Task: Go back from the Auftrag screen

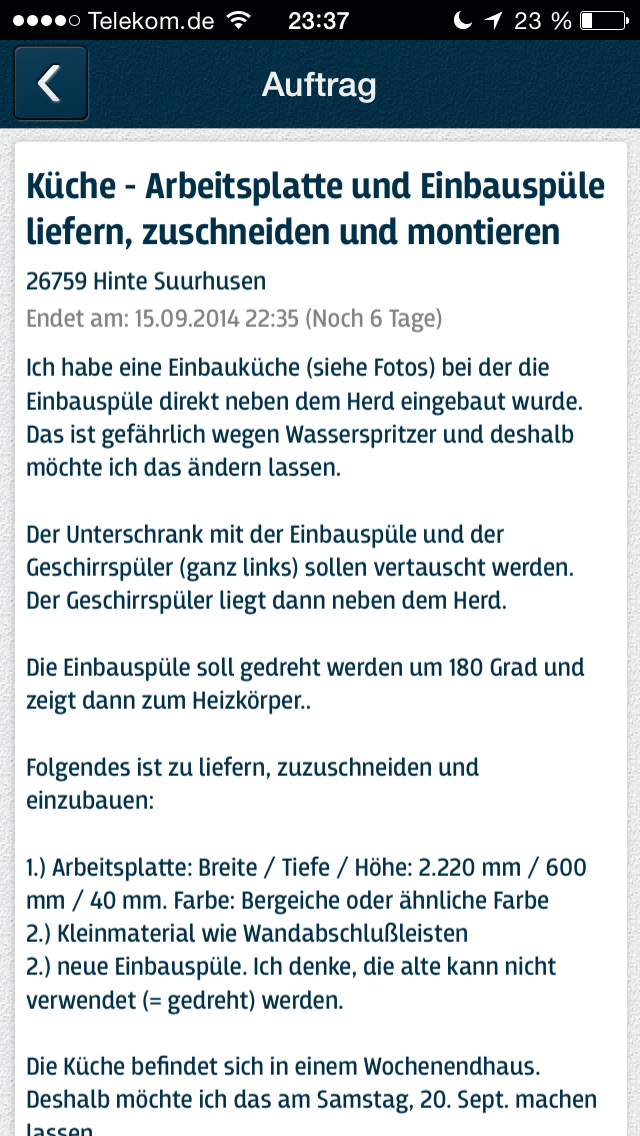Action: [x=51, y=83]
